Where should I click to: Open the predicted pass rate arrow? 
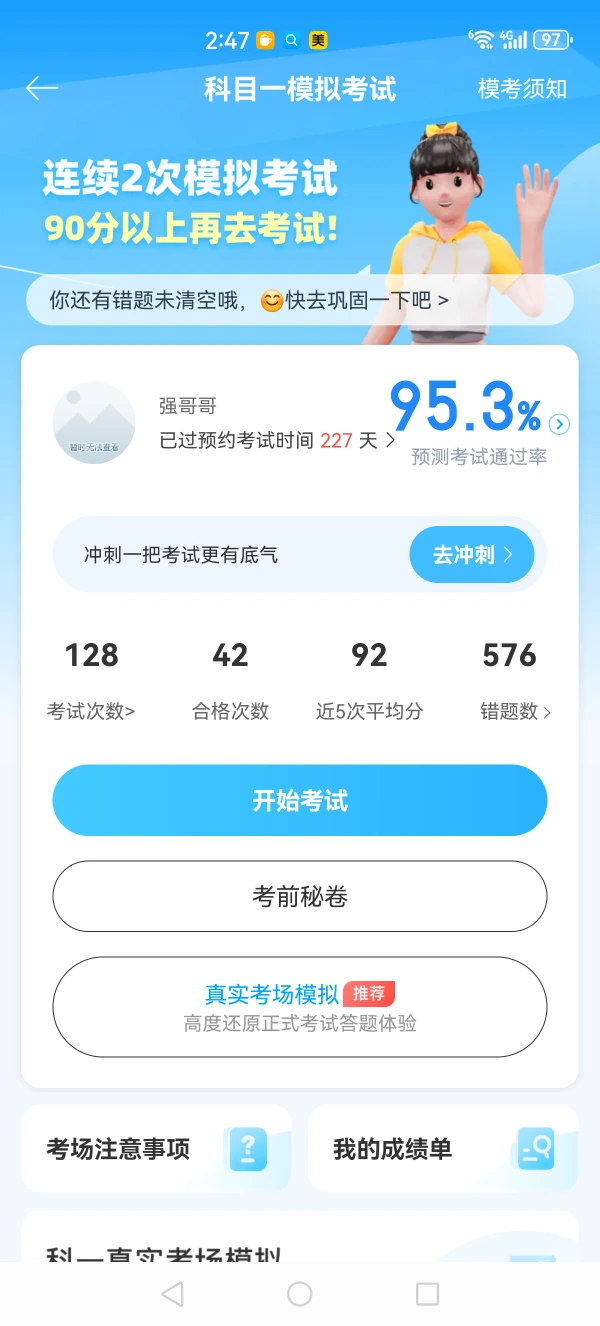560,424
